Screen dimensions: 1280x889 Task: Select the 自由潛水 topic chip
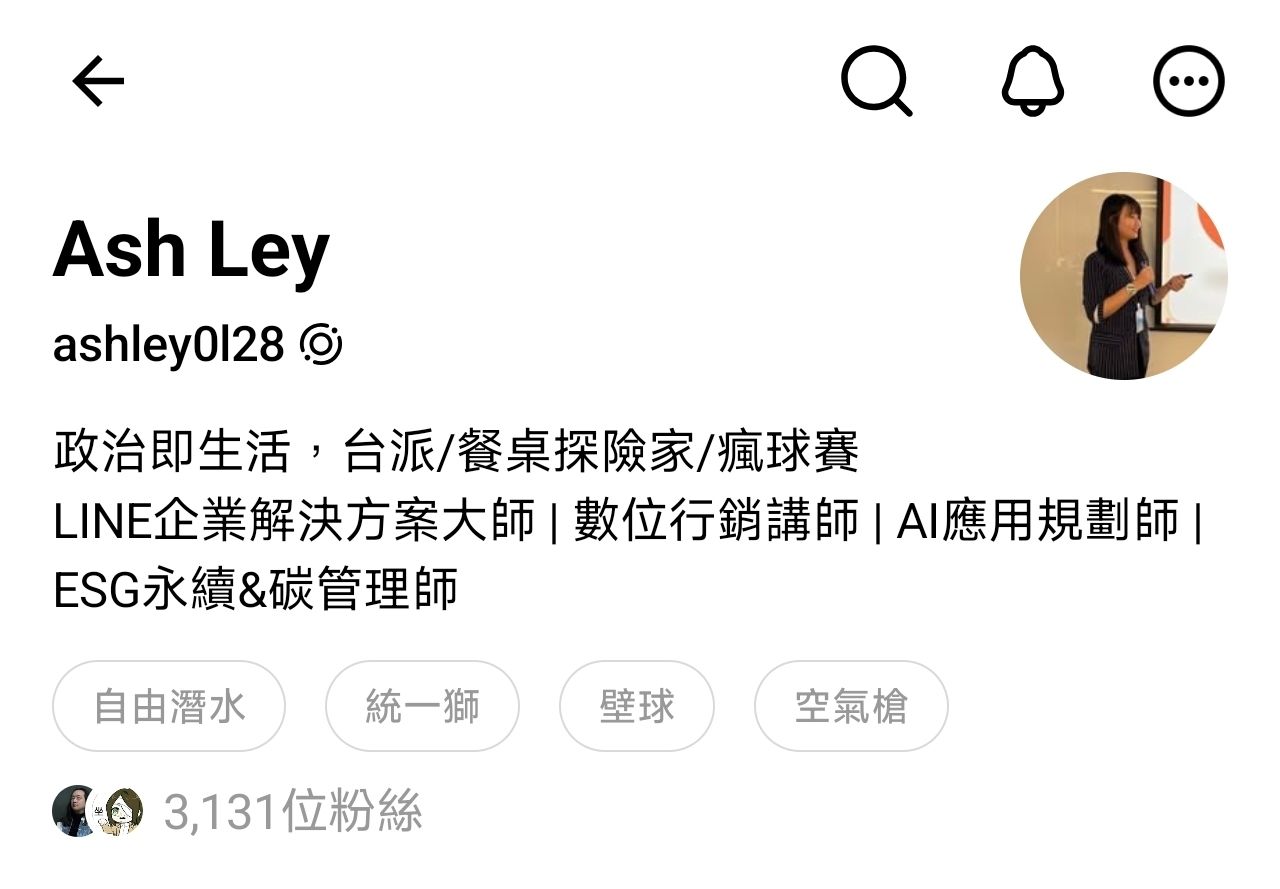pos(169,706)
